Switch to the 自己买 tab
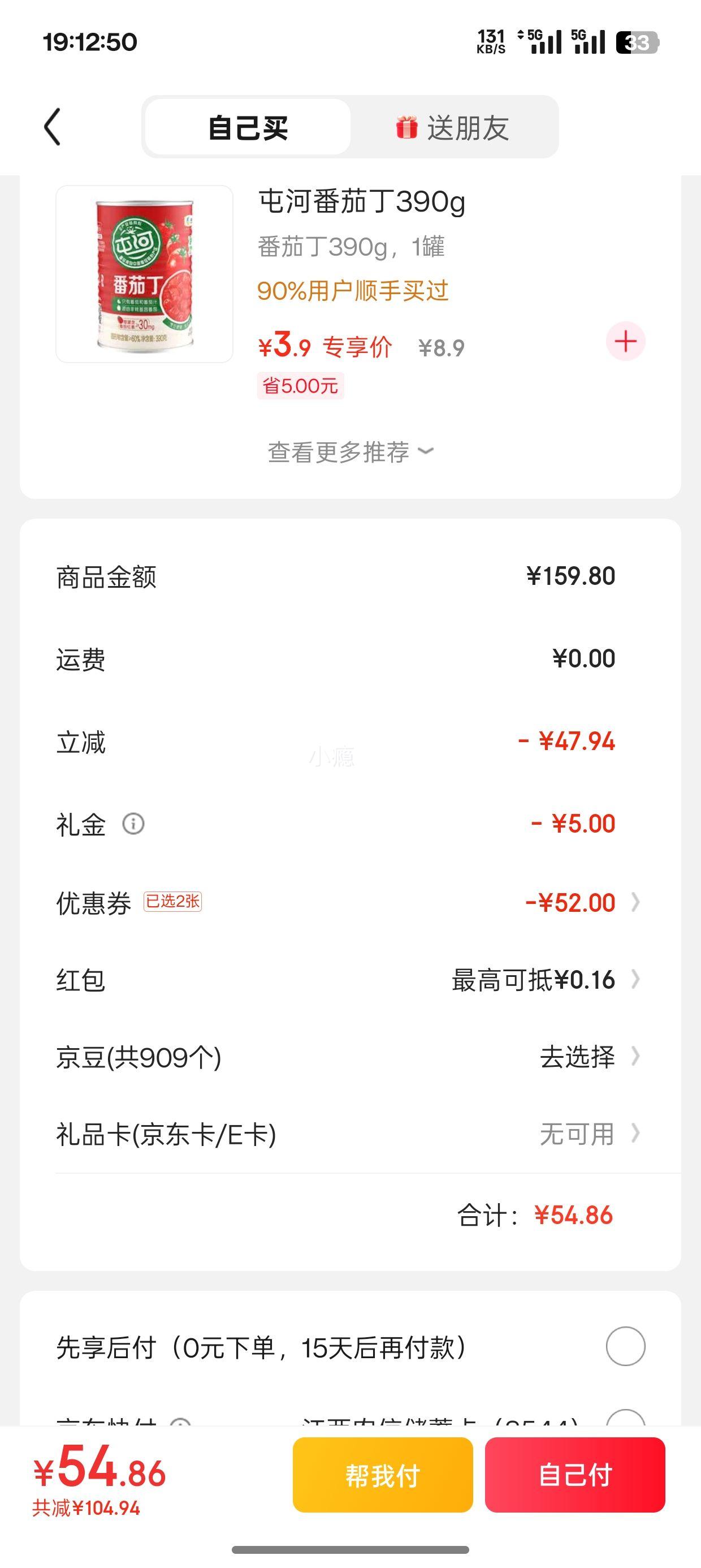This screenshot has width=701, height=1568. click(x=248, y=127)
